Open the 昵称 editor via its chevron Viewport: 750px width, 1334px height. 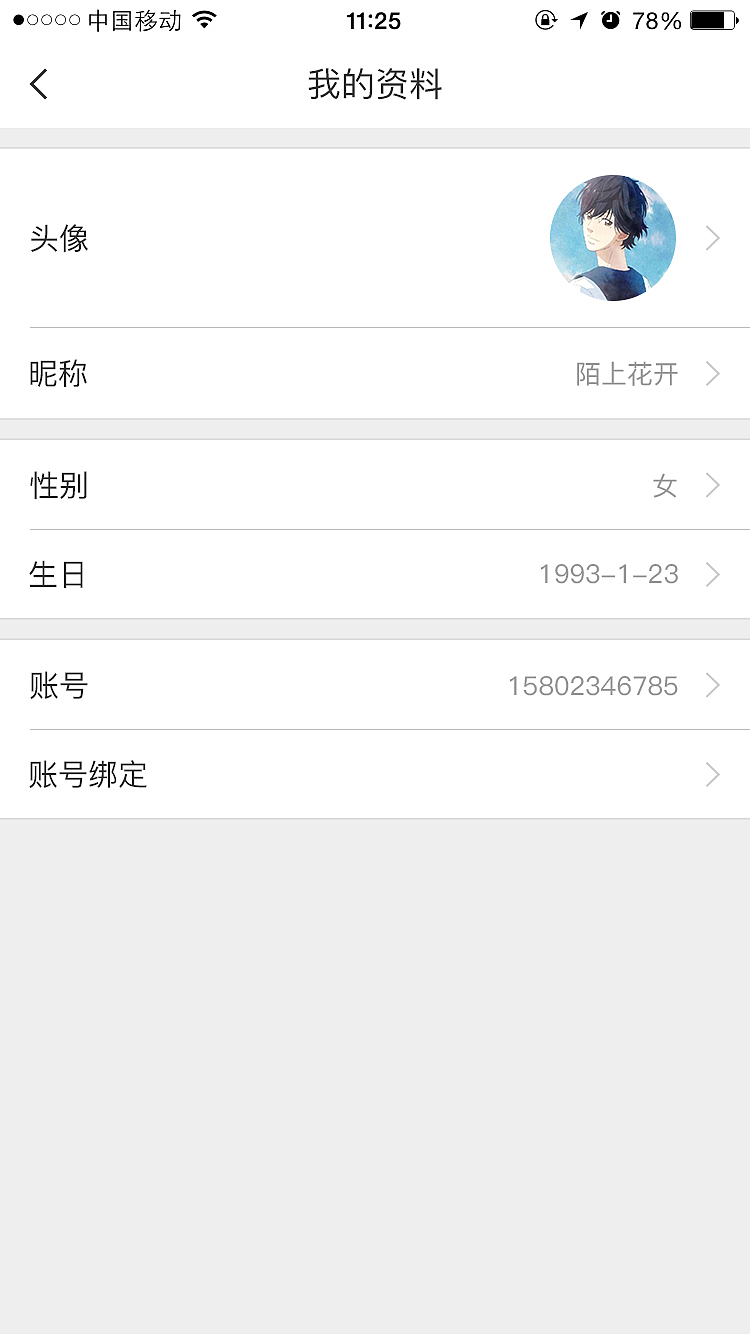712,374
